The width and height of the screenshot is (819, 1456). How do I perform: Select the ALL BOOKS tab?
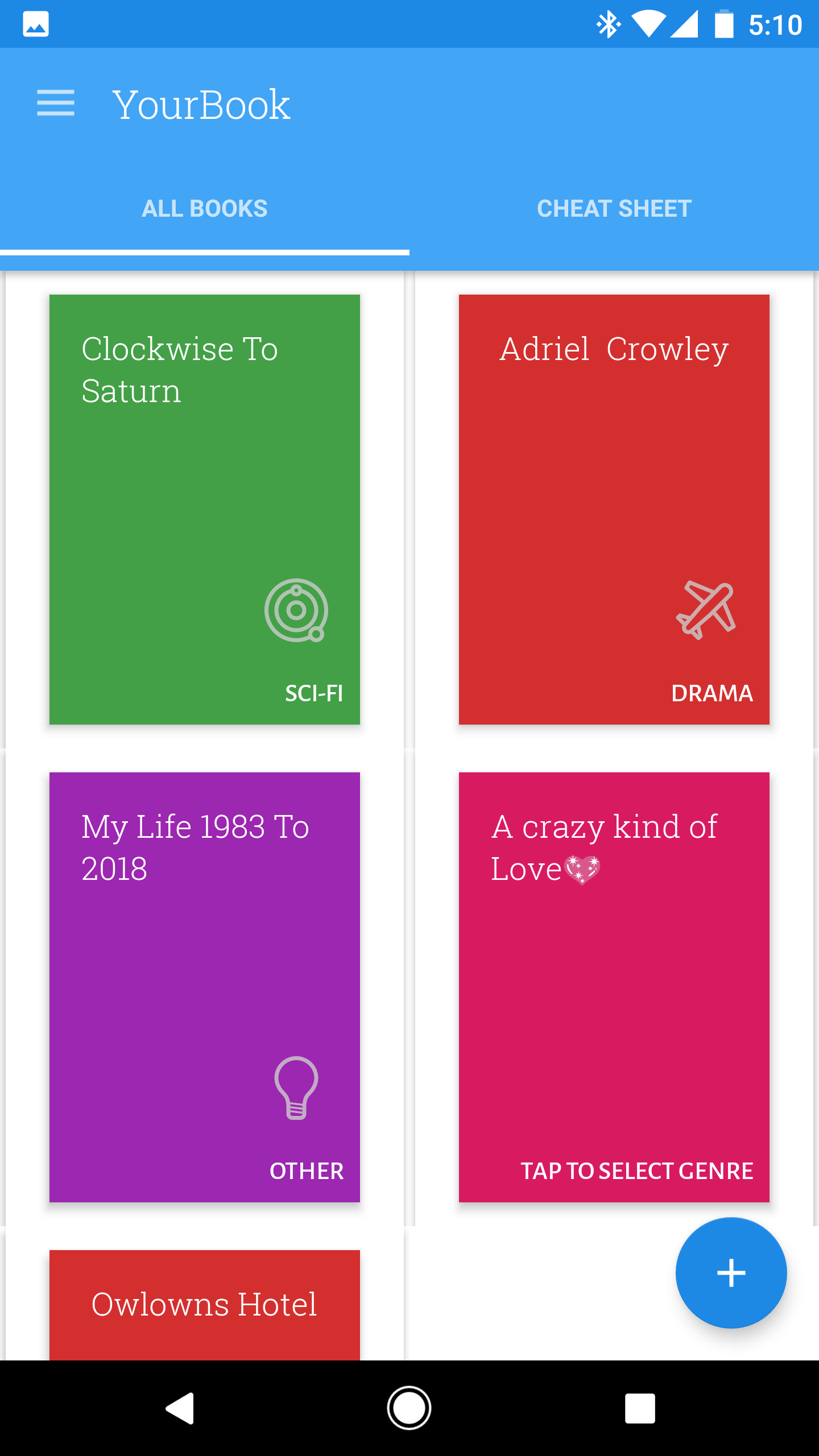[205, 208]
